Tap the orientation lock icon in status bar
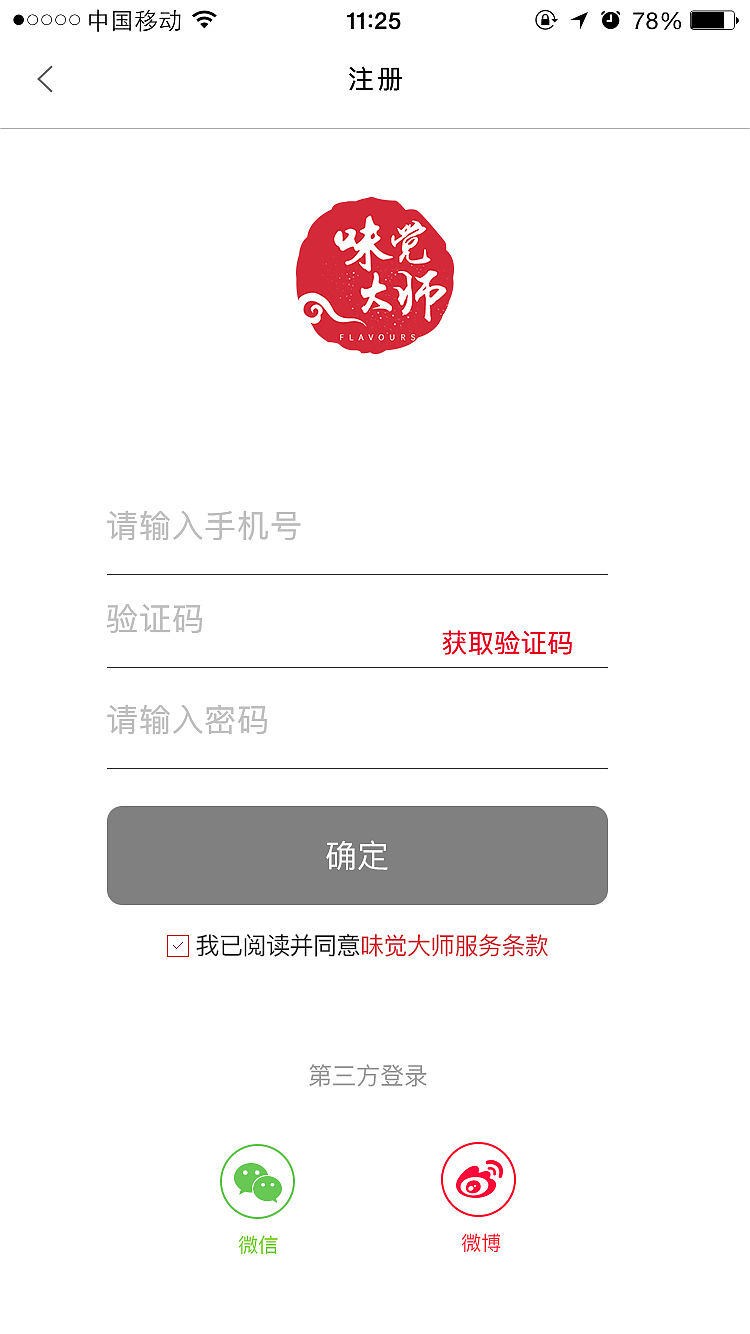750x1334 pixels. 546,19
